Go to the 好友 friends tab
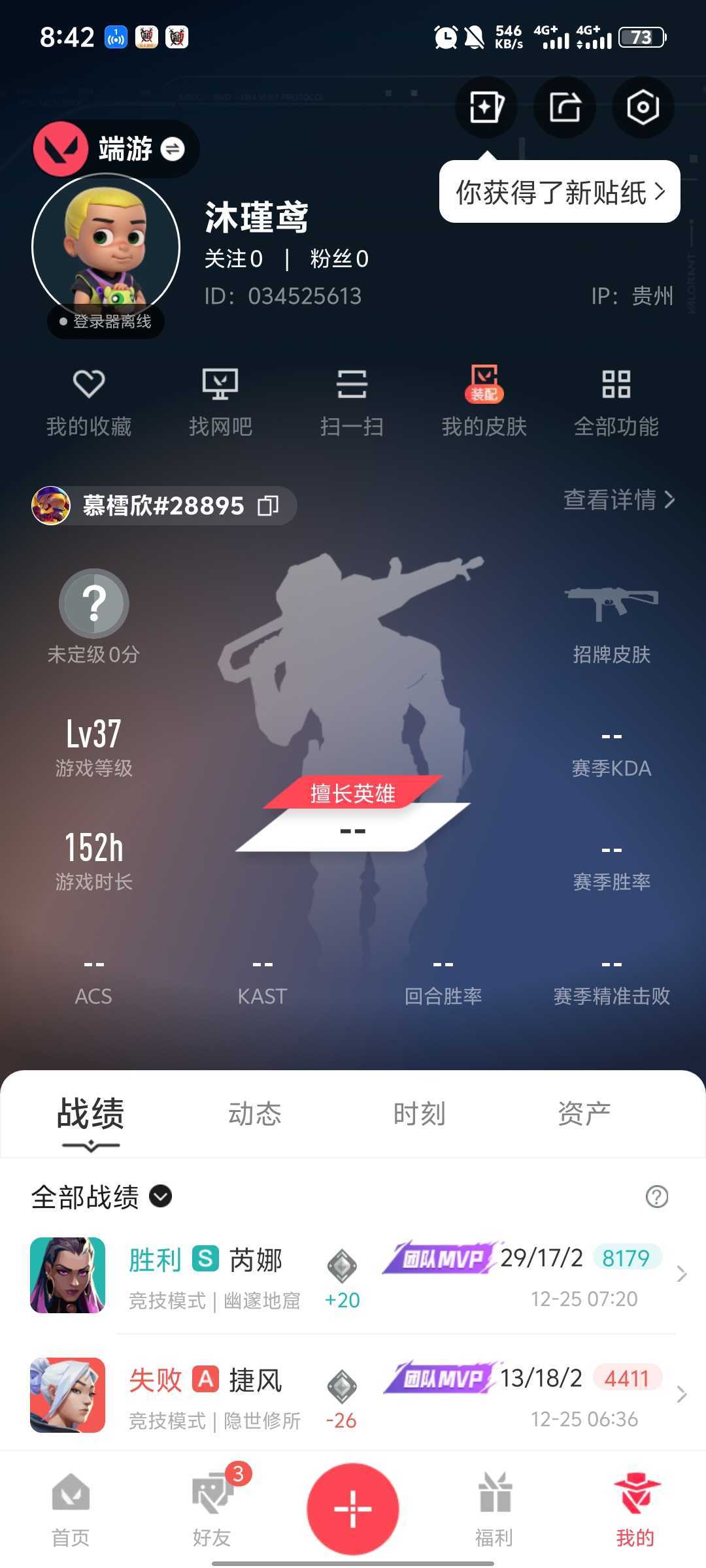Viewport: 706px width, 1568px height. [x=212, y=1508]
